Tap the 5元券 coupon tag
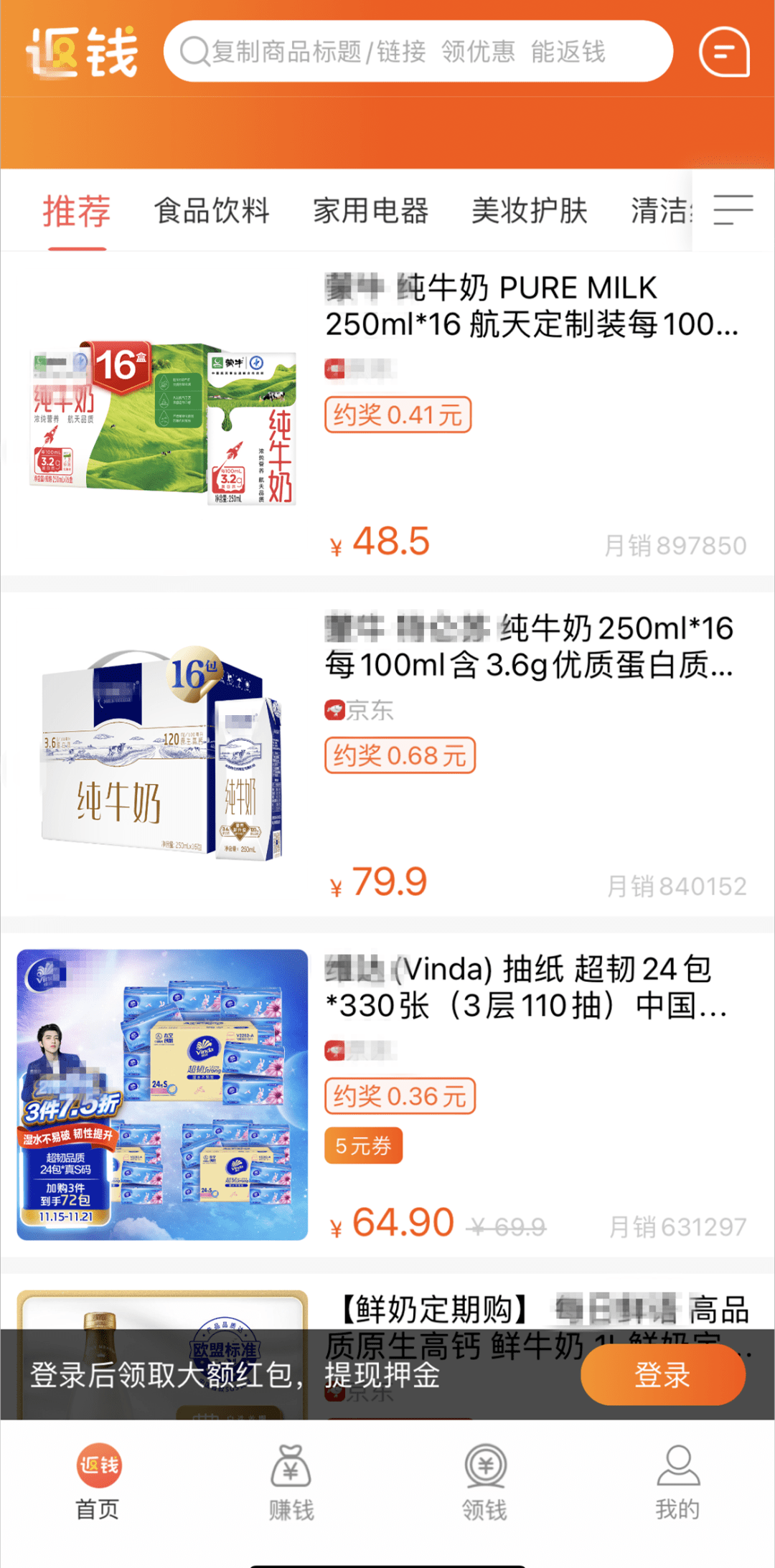The width and height of the screenshot is (775, 1568). coord(363,1146)
